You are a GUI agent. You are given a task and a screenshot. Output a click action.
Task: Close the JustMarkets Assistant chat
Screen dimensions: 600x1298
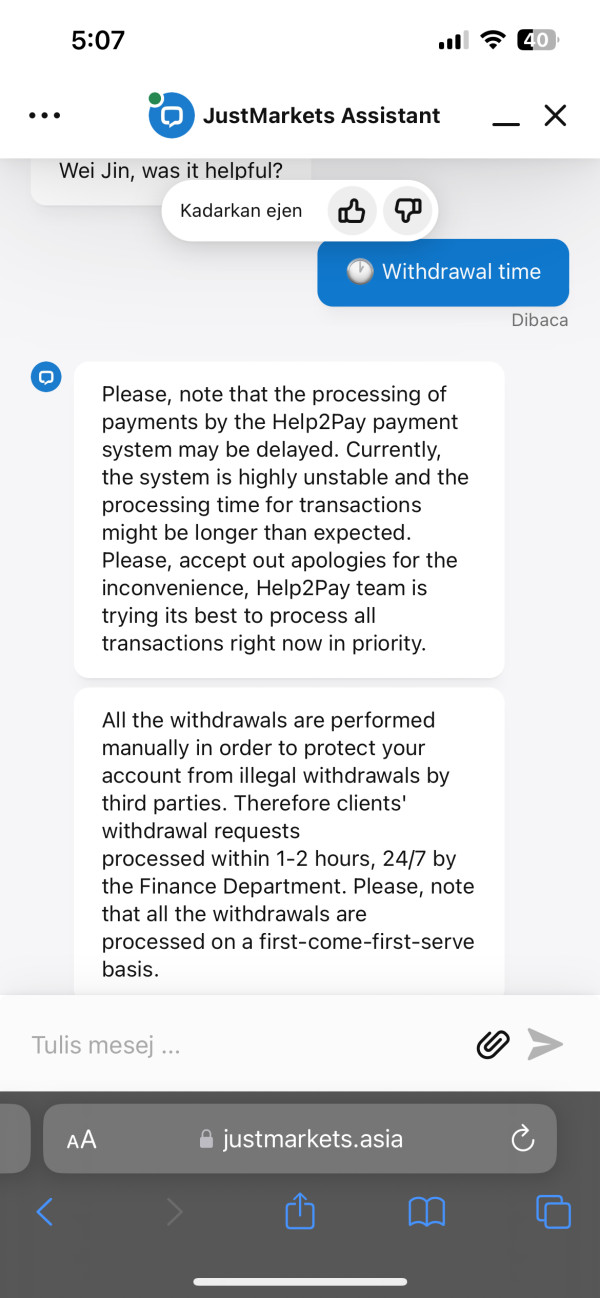click(555, 115)
